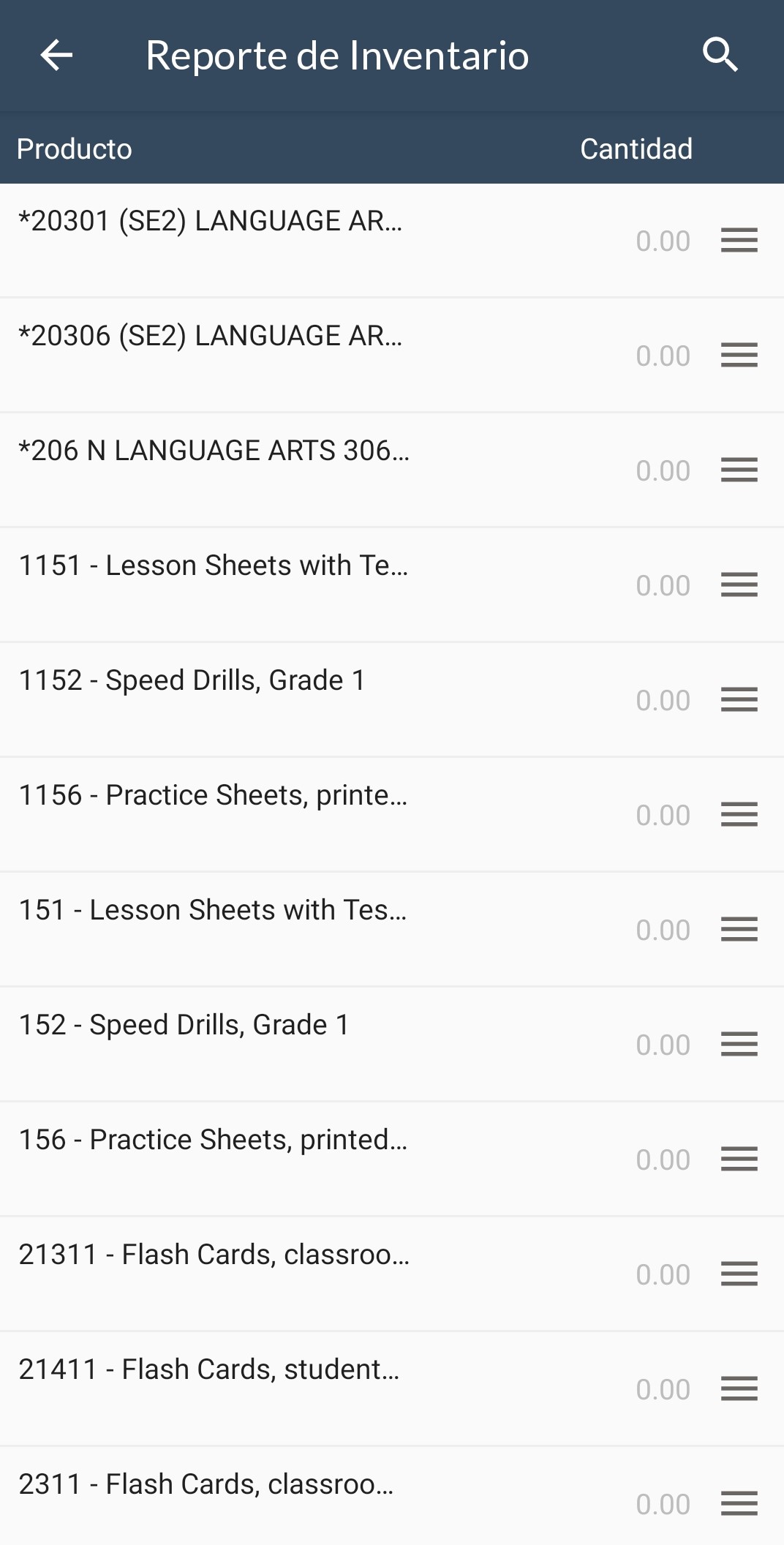
Task: Select 156 - Practice Sheets, printed row
Action: click(x=392, y=1159)
